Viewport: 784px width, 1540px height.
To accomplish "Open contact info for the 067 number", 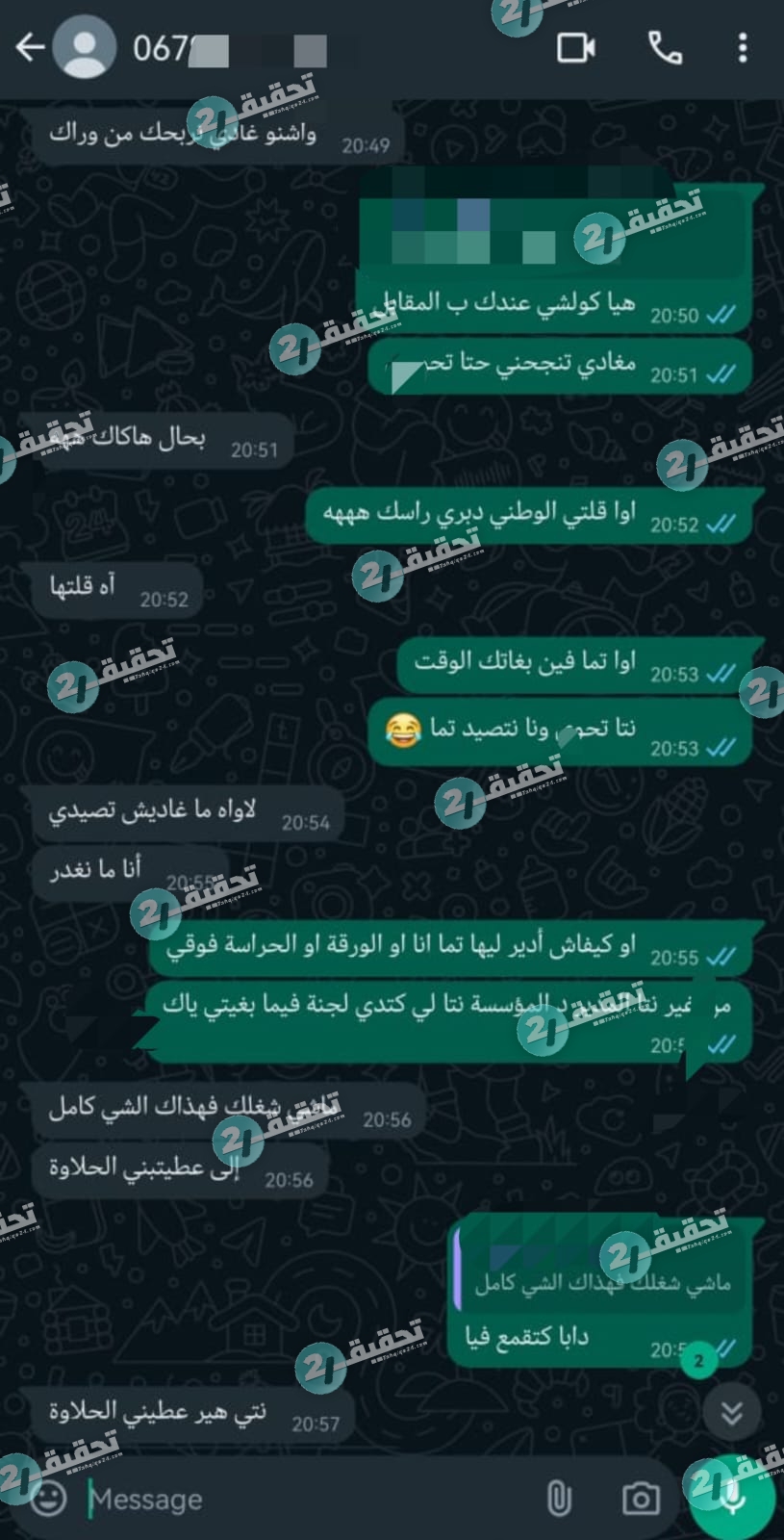I will (x=231, y=48).
